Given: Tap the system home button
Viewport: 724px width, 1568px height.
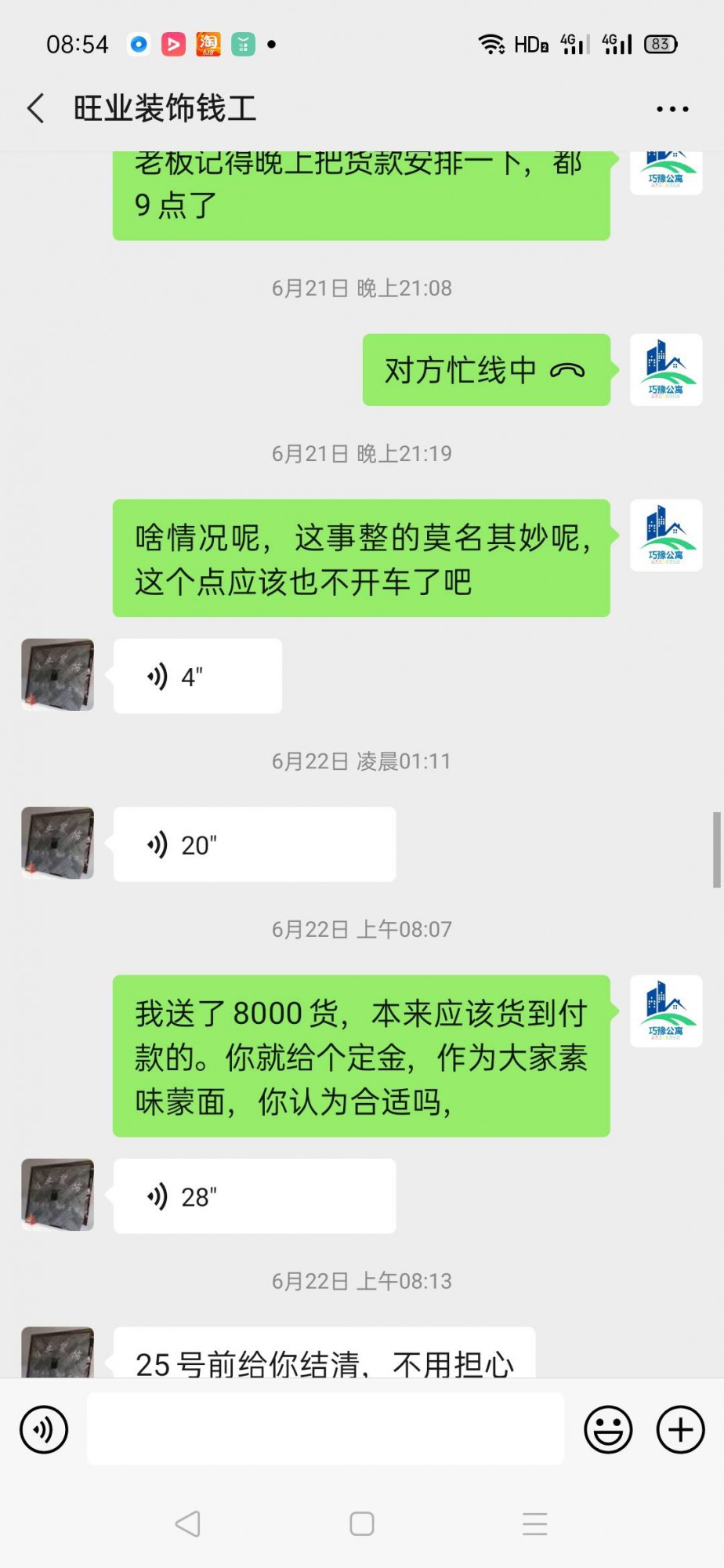Looking at the screenshot, I should 361,1523.
